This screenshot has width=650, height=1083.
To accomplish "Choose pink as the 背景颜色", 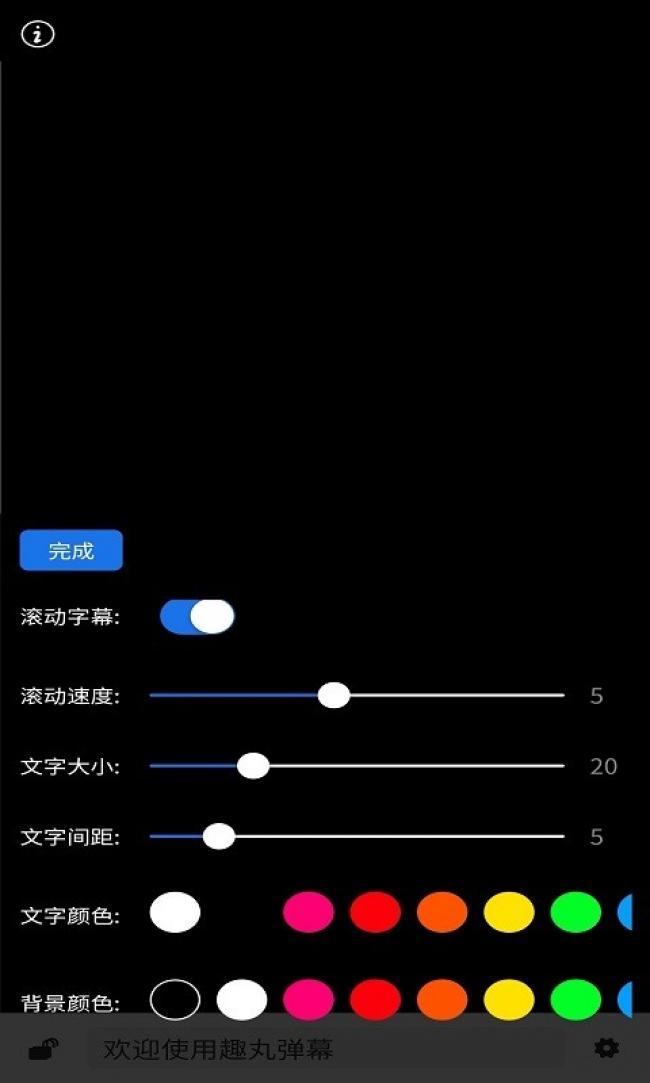I will pyautogui.click(x=308, y=999).
